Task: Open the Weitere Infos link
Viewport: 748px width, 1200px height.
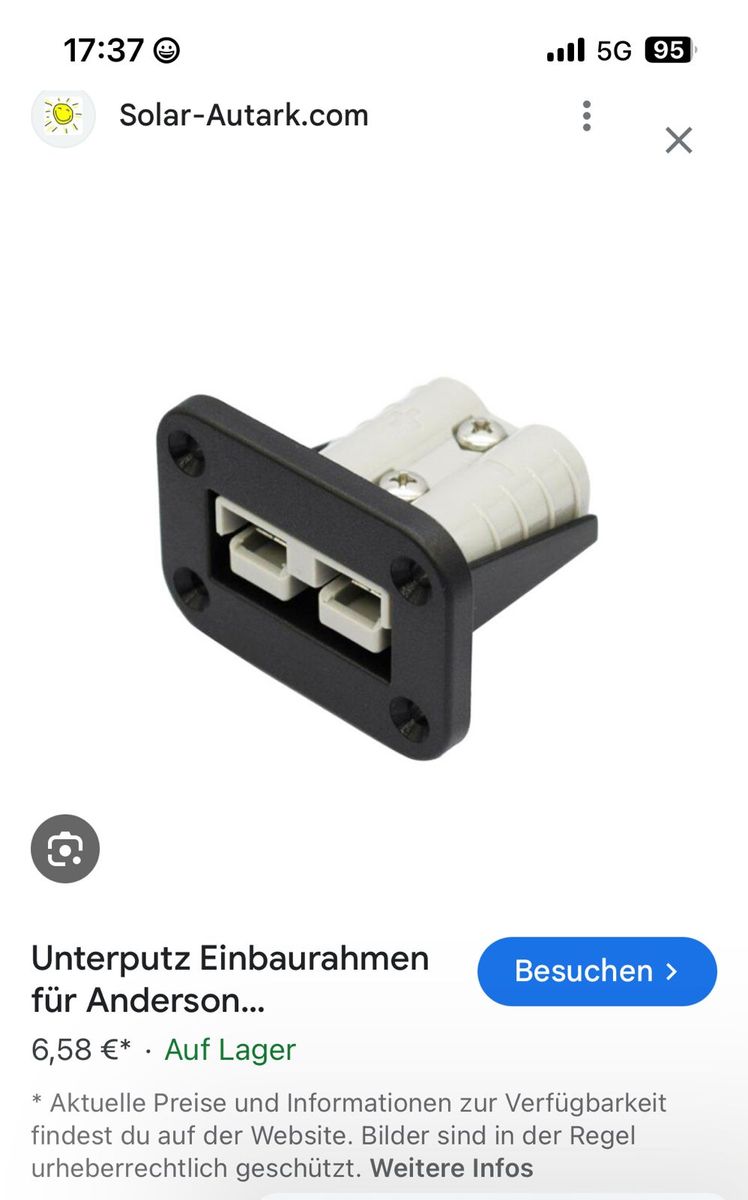Action: point(451,1168)
